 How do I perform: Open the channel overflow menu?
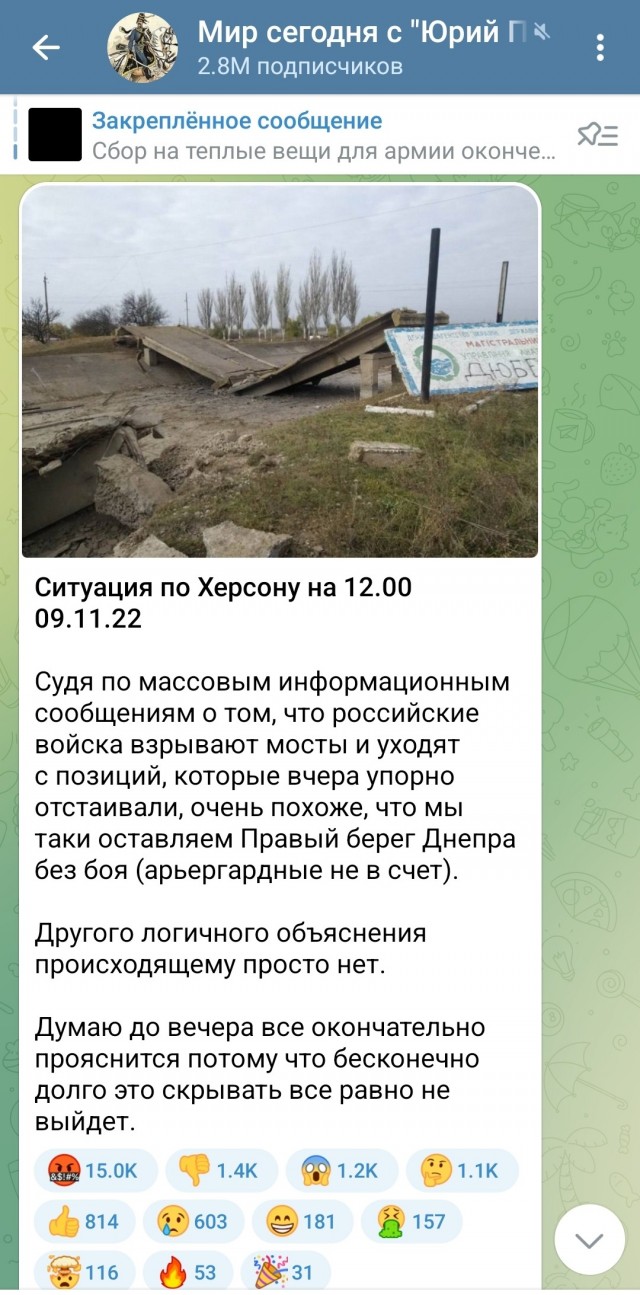point(600,47)
